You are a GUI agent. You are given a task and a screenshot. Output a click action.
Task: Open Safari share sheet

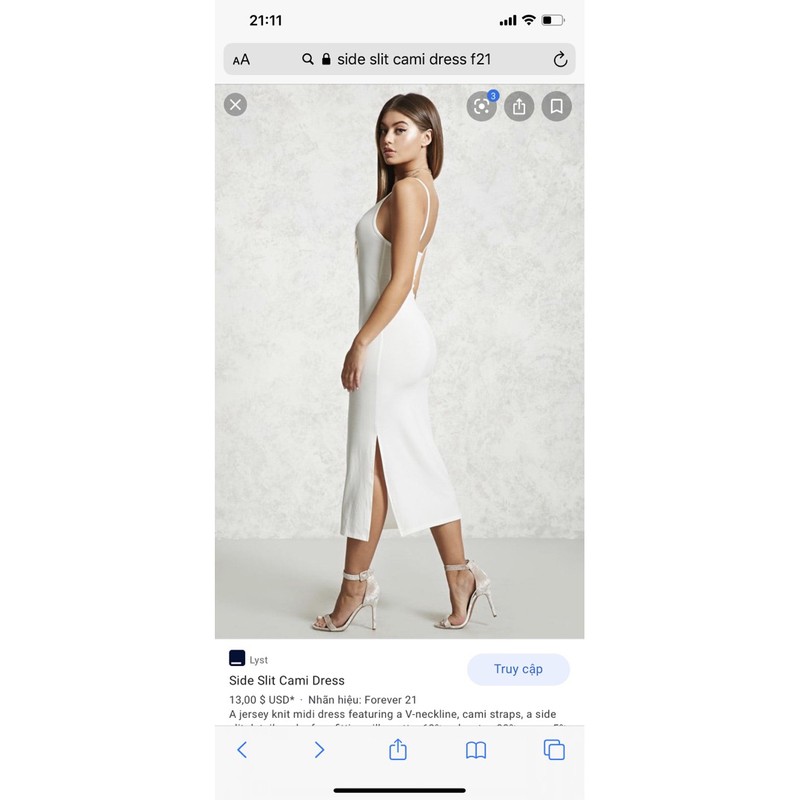pos(398,749)
